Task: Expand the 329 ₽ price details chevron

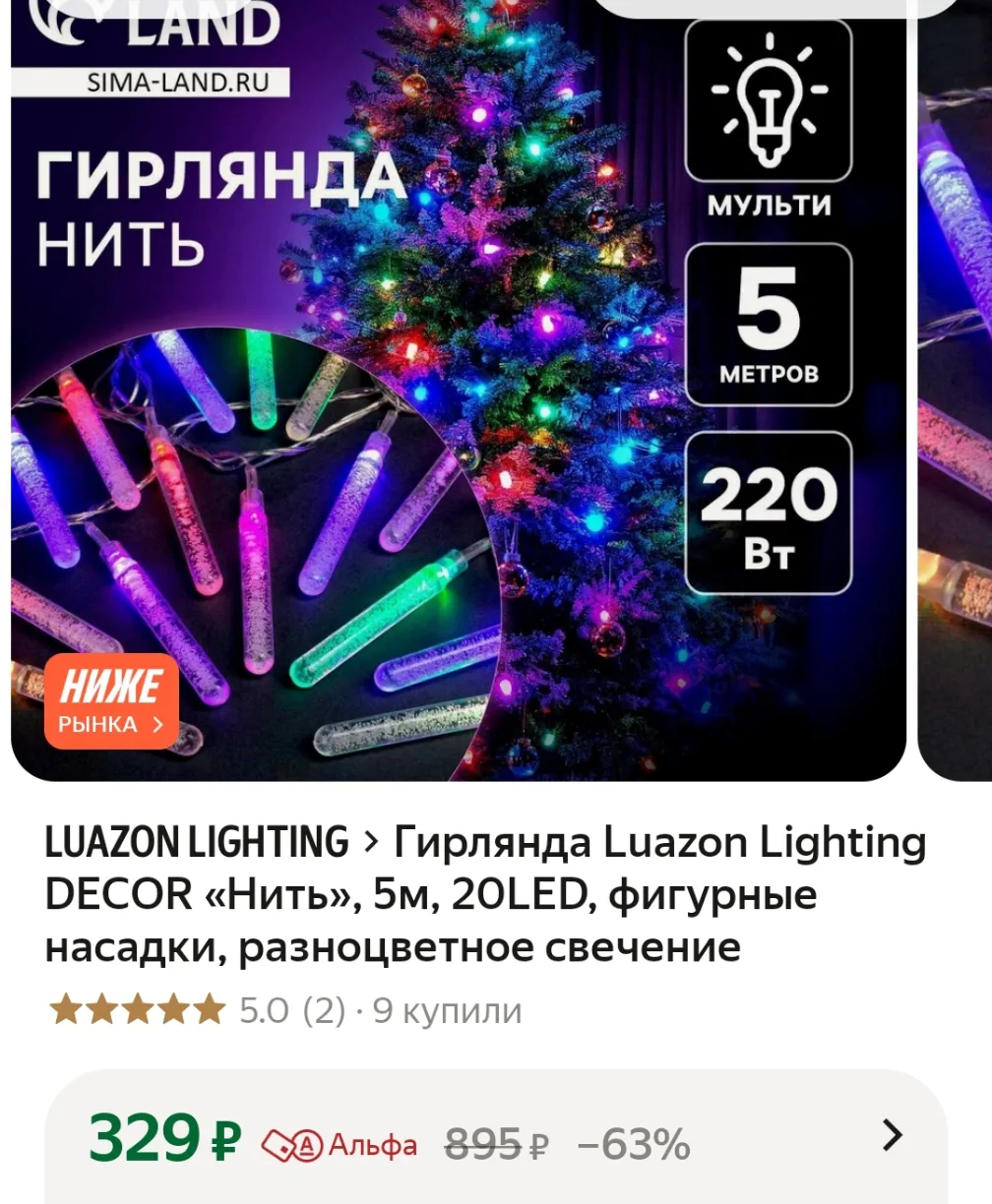Action: click(892, 1136)
